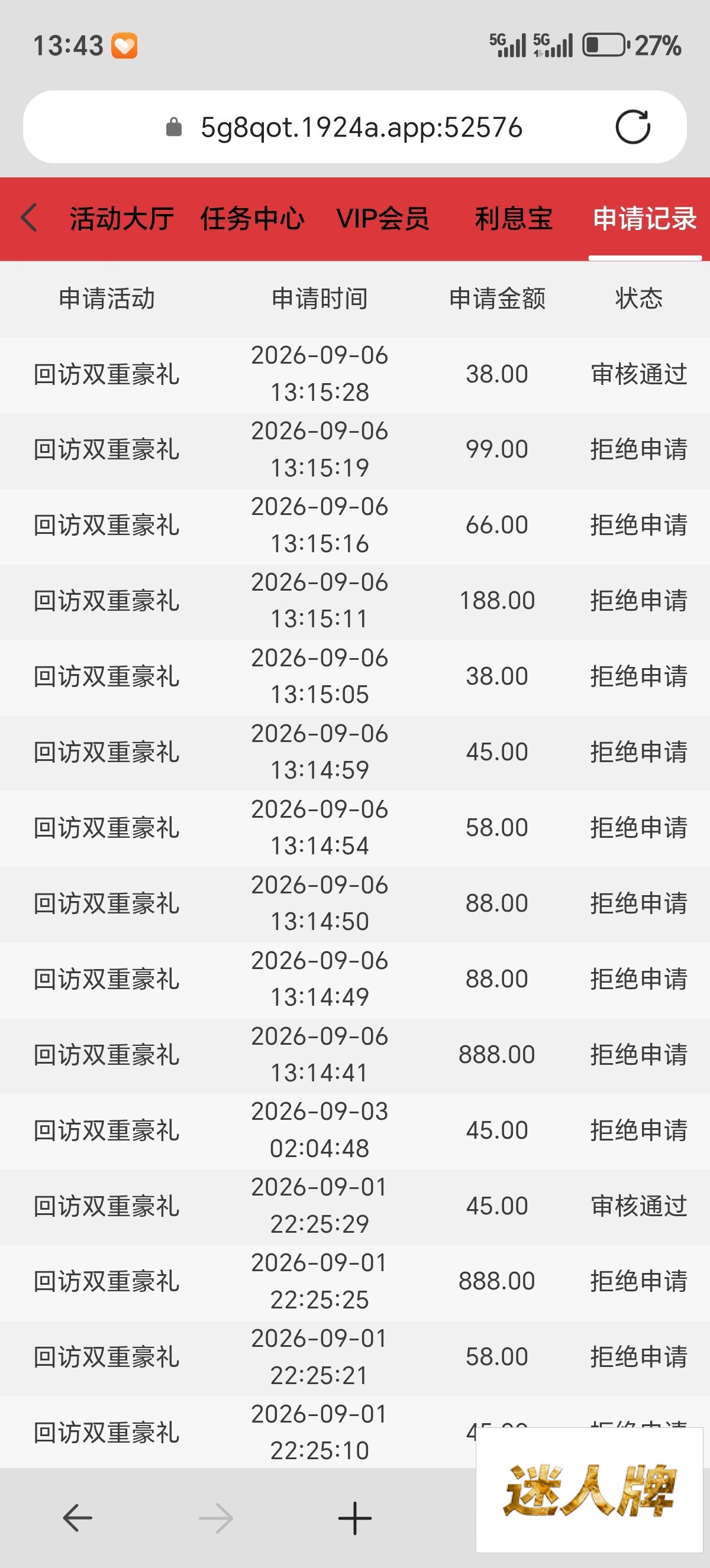
Task: Tap the browser address bar URL
Action: [x=361, y=127]
